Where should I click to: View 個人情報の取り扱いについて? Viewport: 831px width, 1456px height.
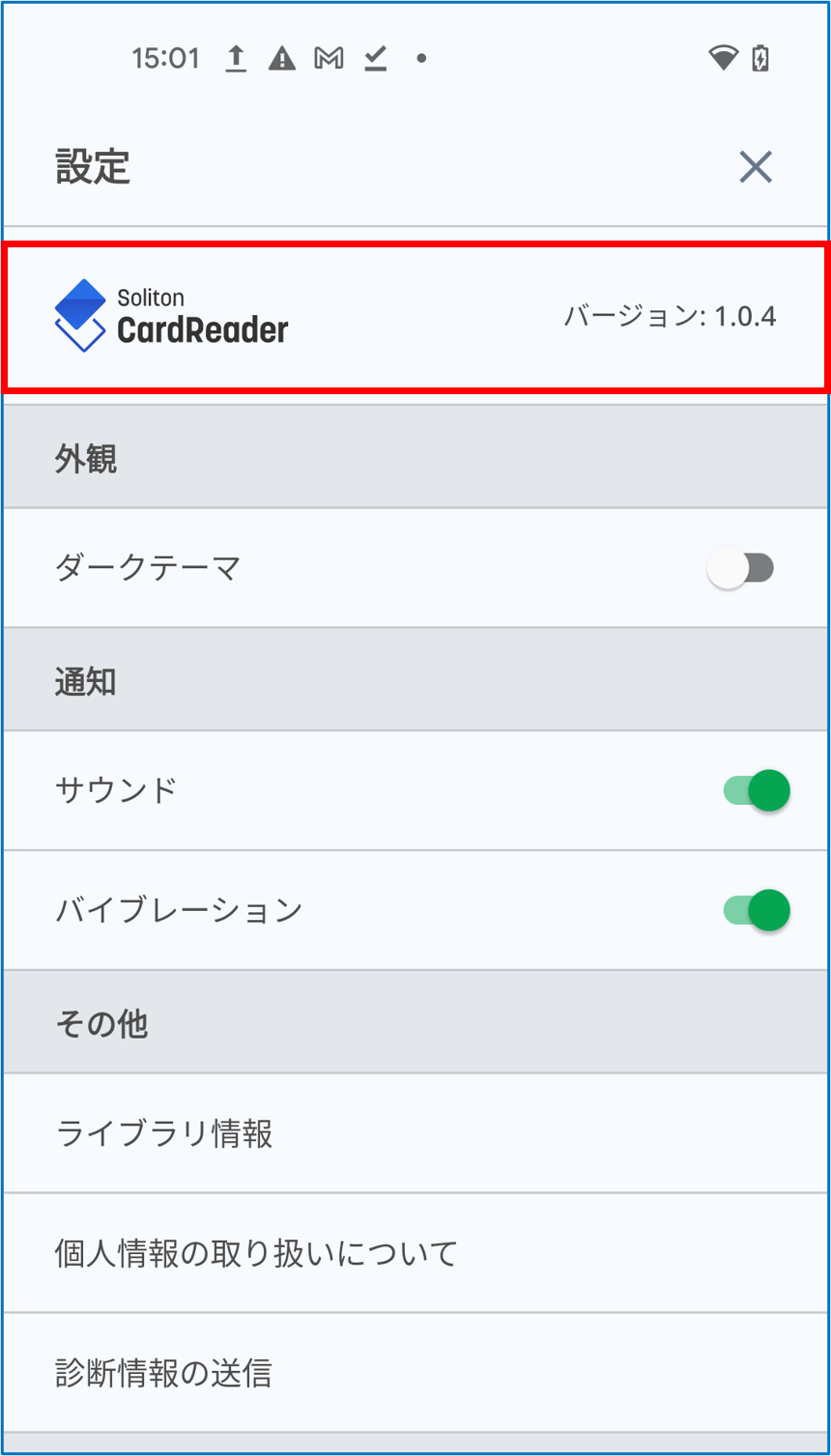256,1253
